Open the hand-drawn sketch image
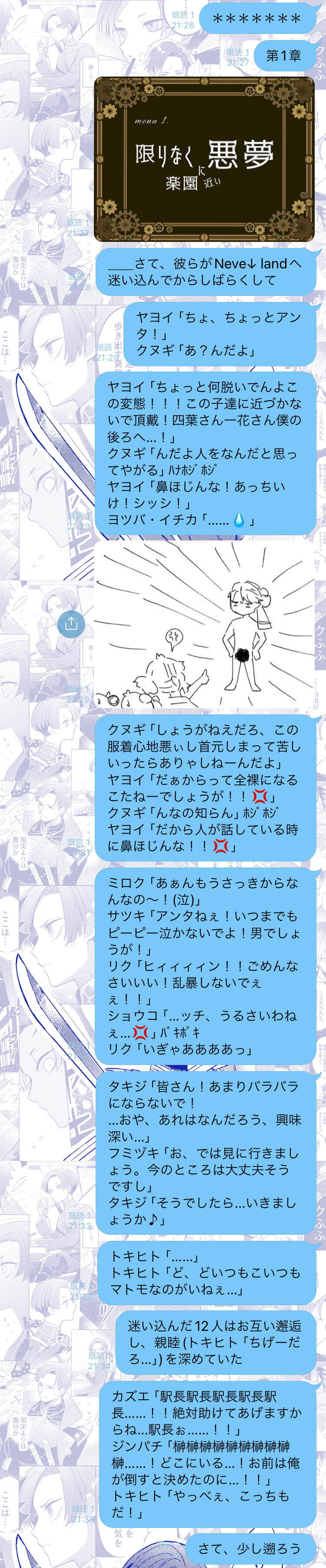The width and height of the screenshot is (326, 1568). click(204, 626)
